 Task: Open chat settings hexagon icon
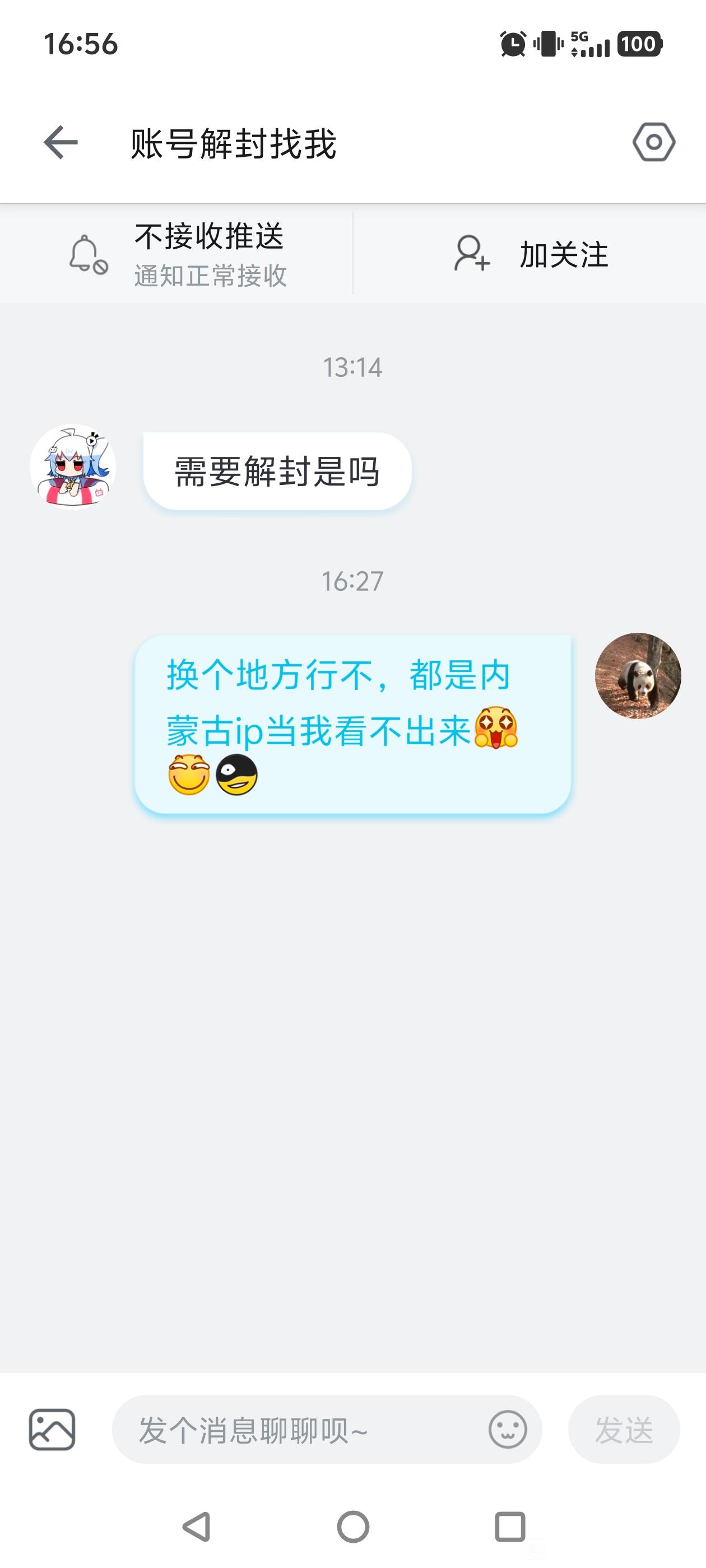coord(654,142)
